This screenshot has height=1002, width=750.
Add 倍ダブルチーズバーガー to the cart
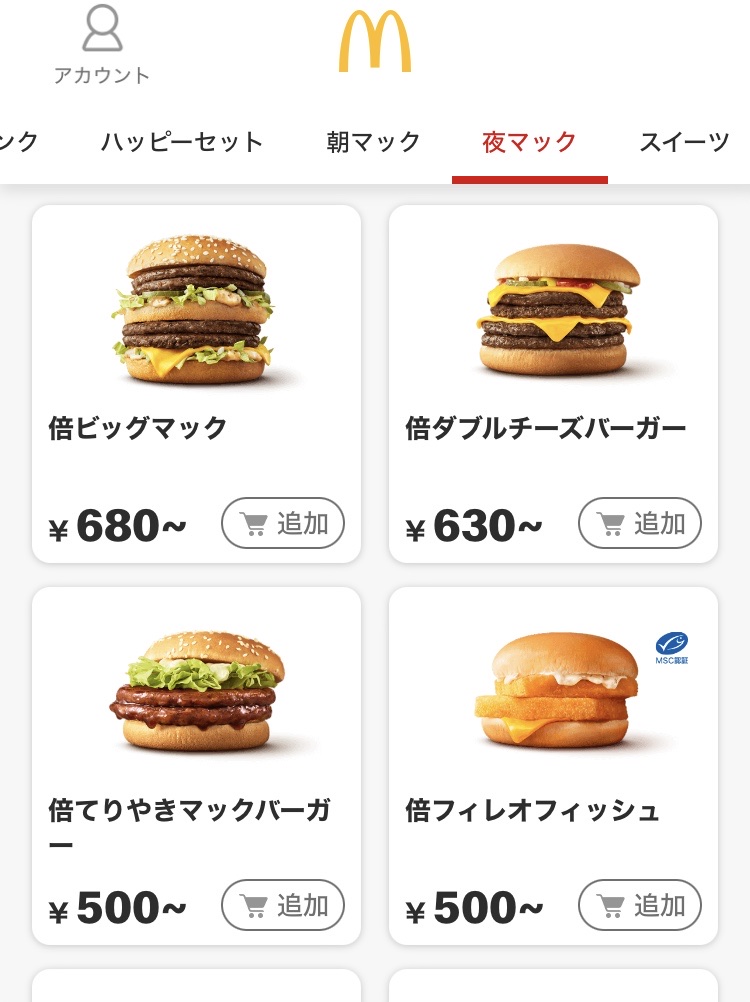pyautogui.click(x=640, y=523)
